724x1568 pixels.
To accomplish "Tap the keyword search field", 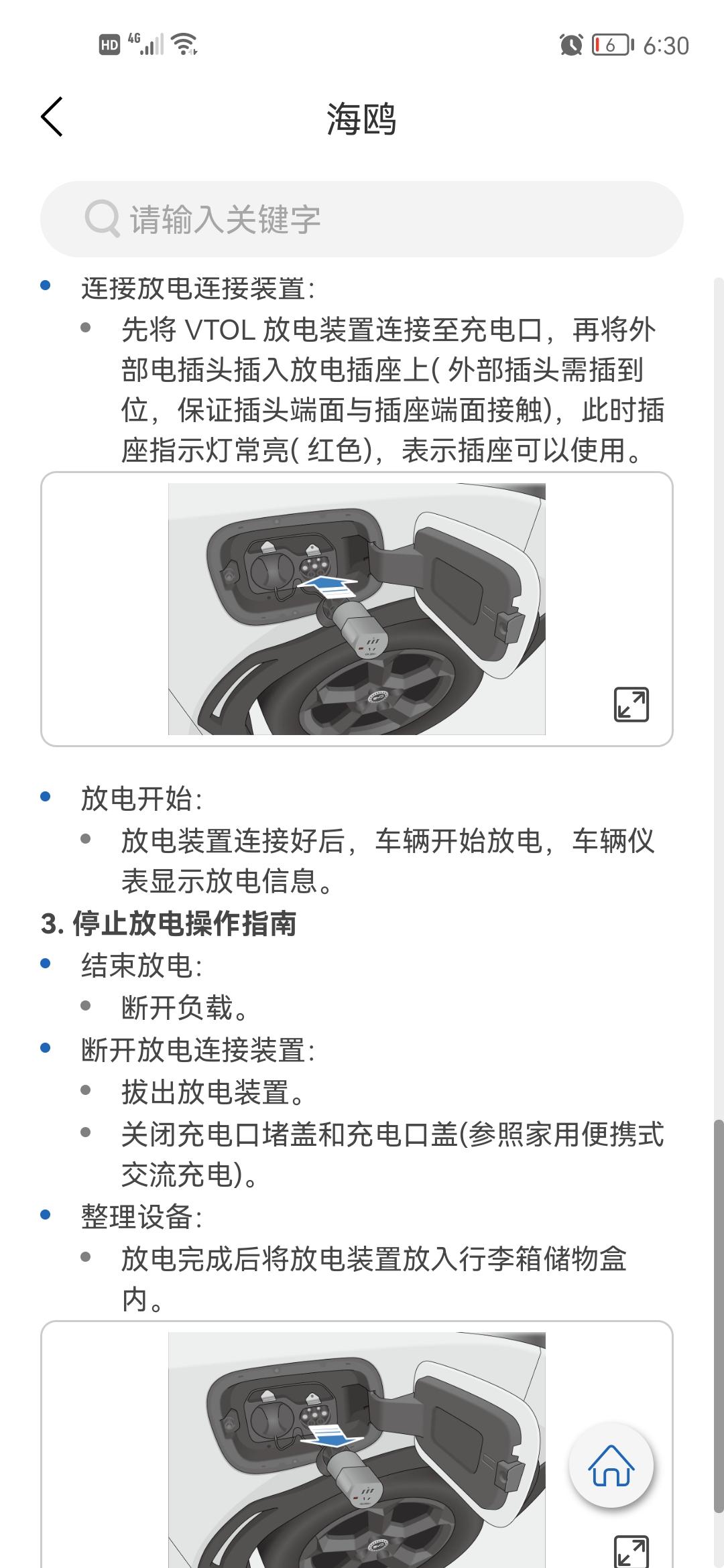I will click(362, 219).
